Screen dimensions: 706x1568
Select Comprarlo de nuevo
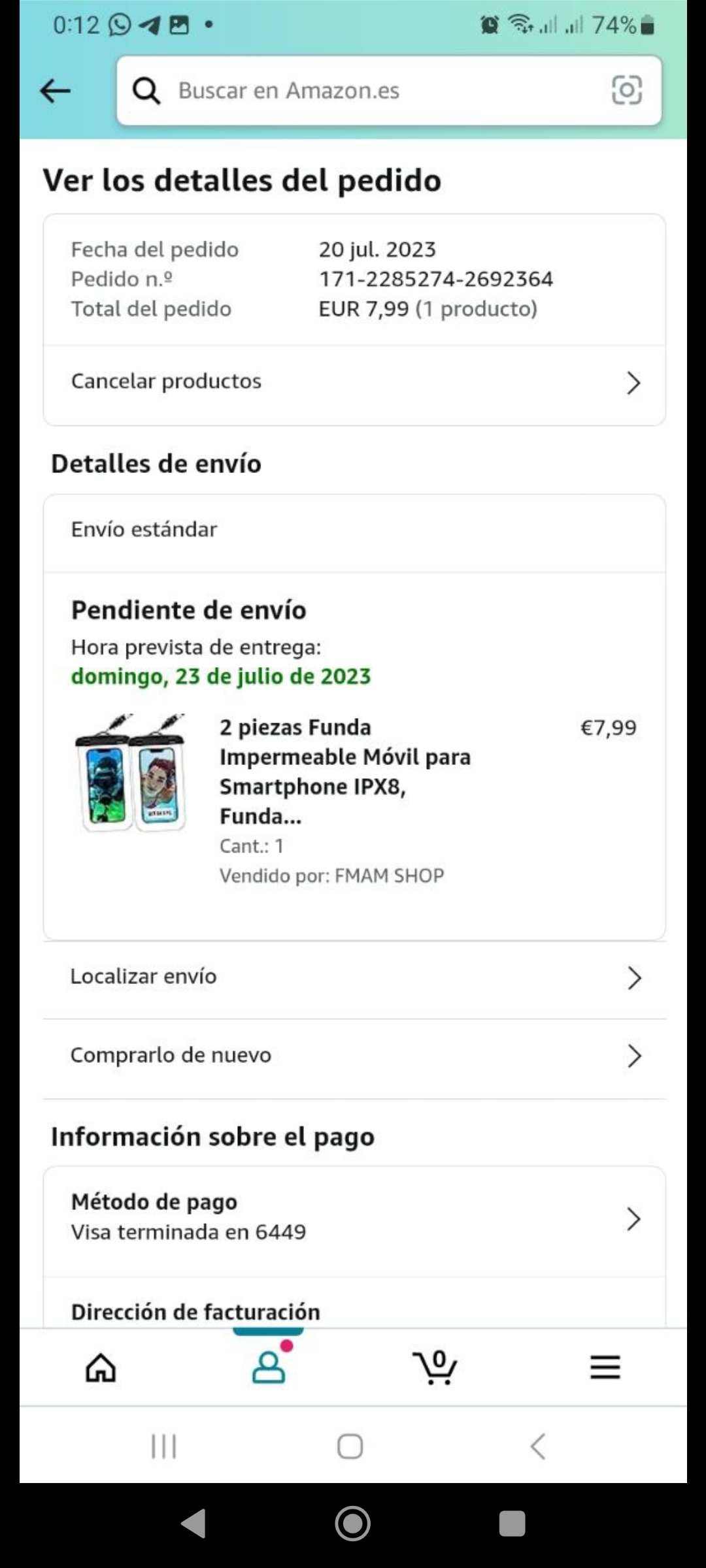(x=354, y=1056)
